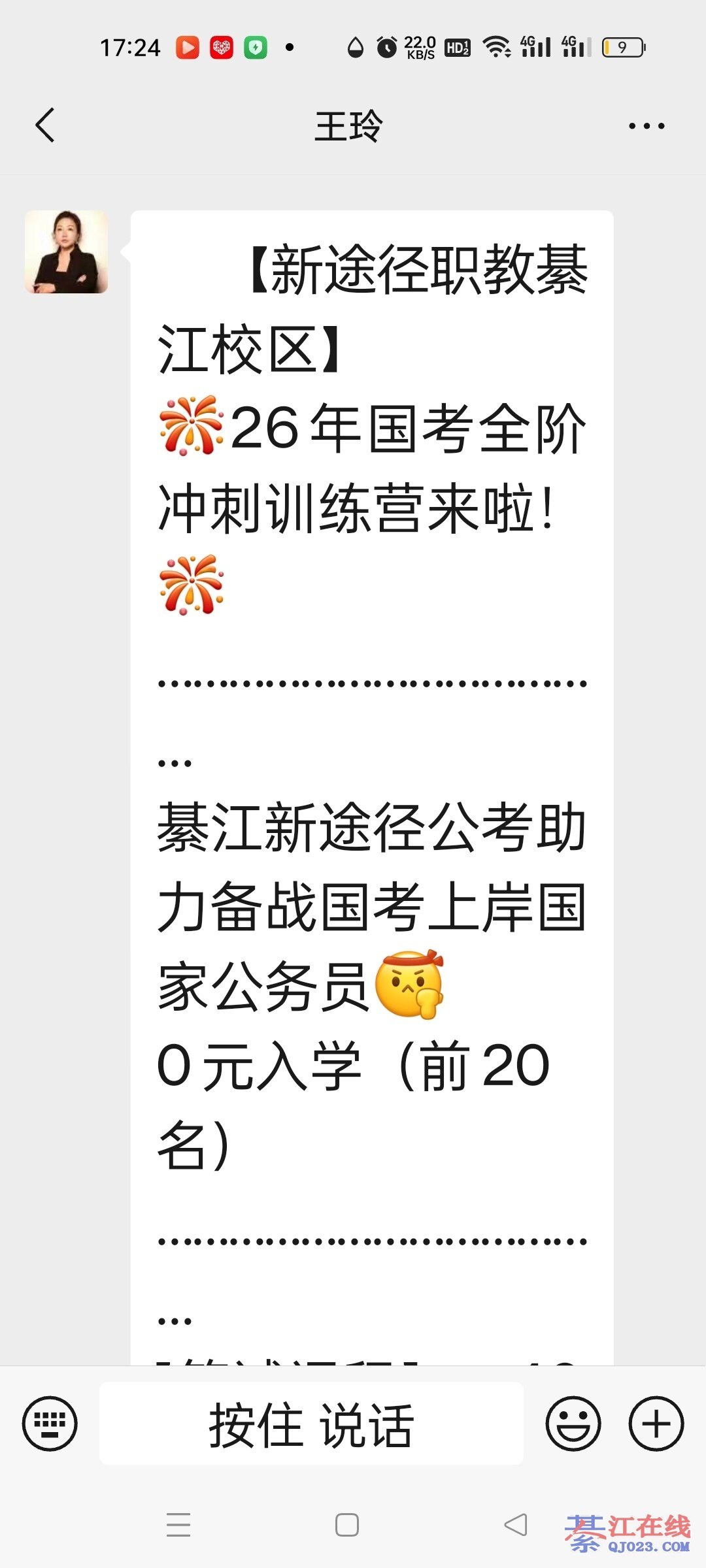Open the emoji sticker panel
The width and height of the screenshot is (706, 1568).
[573, 1424]
